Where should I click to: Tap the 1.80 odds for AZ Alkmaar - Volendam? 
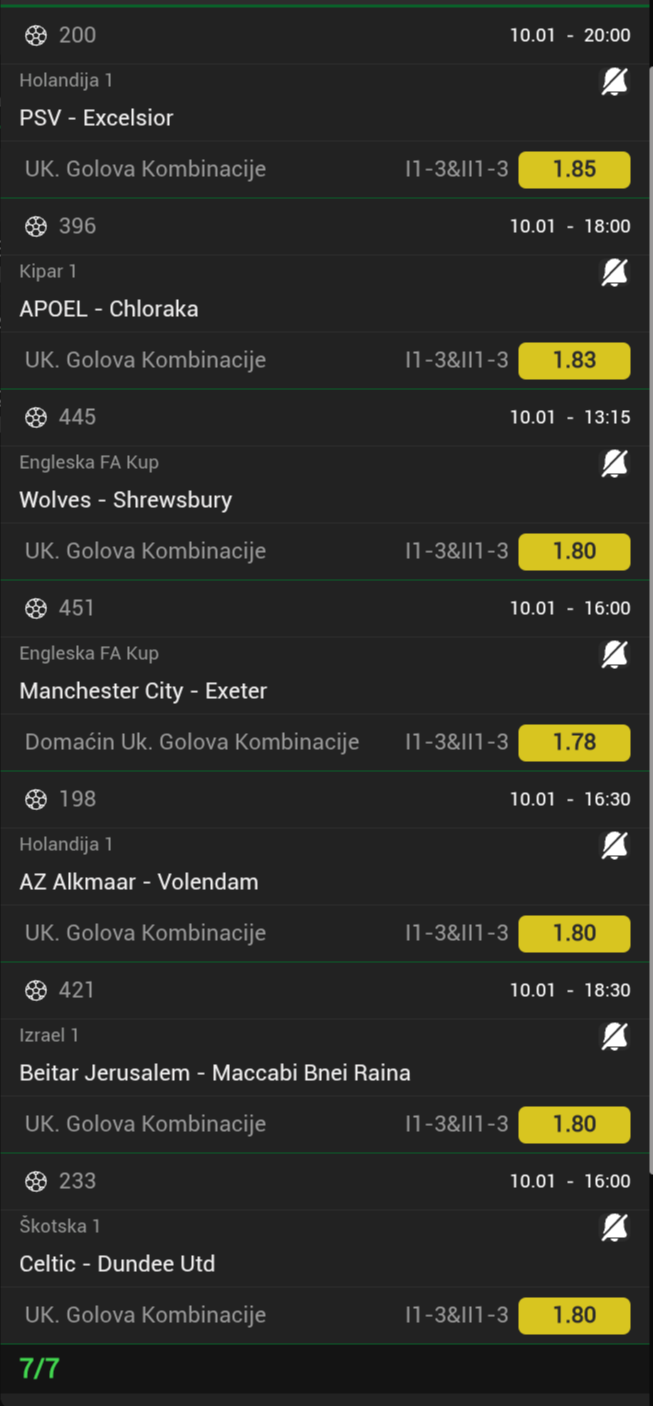[574, 934]
